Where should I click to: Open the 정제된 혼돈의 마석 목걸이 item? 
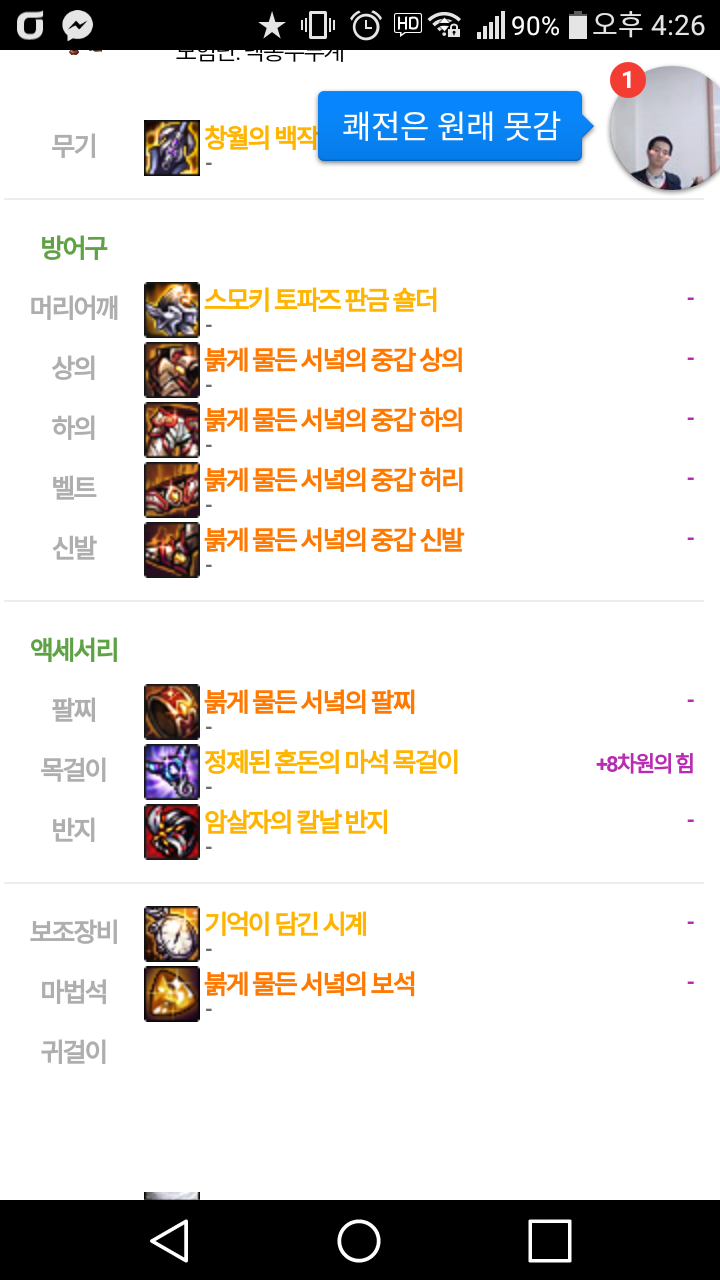coord(332,761)
